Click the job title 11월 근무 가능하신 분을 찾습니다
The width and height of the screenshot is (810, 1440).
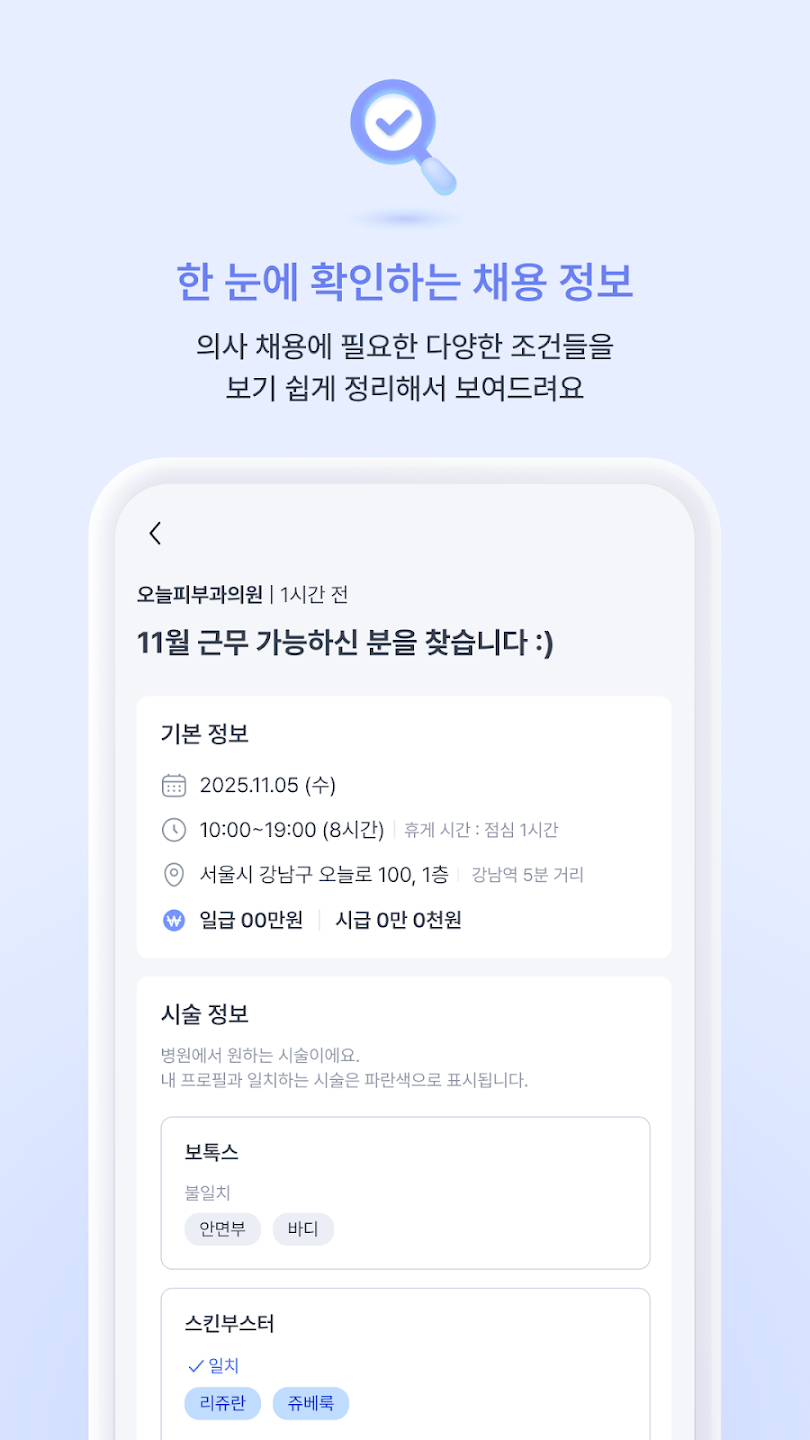pyautogui.click(x=347, y=643)
